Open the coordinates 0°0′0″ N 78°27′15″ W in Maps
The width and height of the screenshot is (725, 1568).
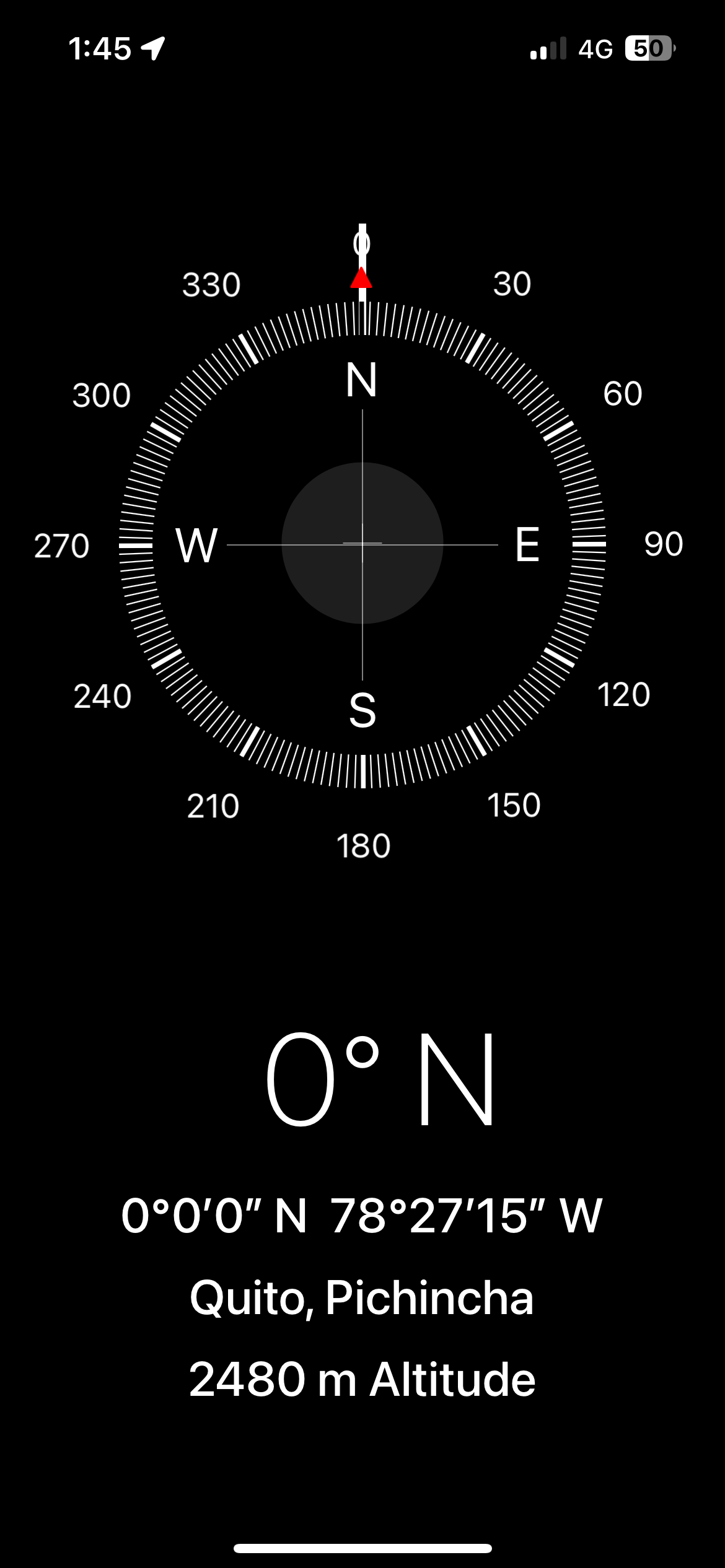(362, 1216)
